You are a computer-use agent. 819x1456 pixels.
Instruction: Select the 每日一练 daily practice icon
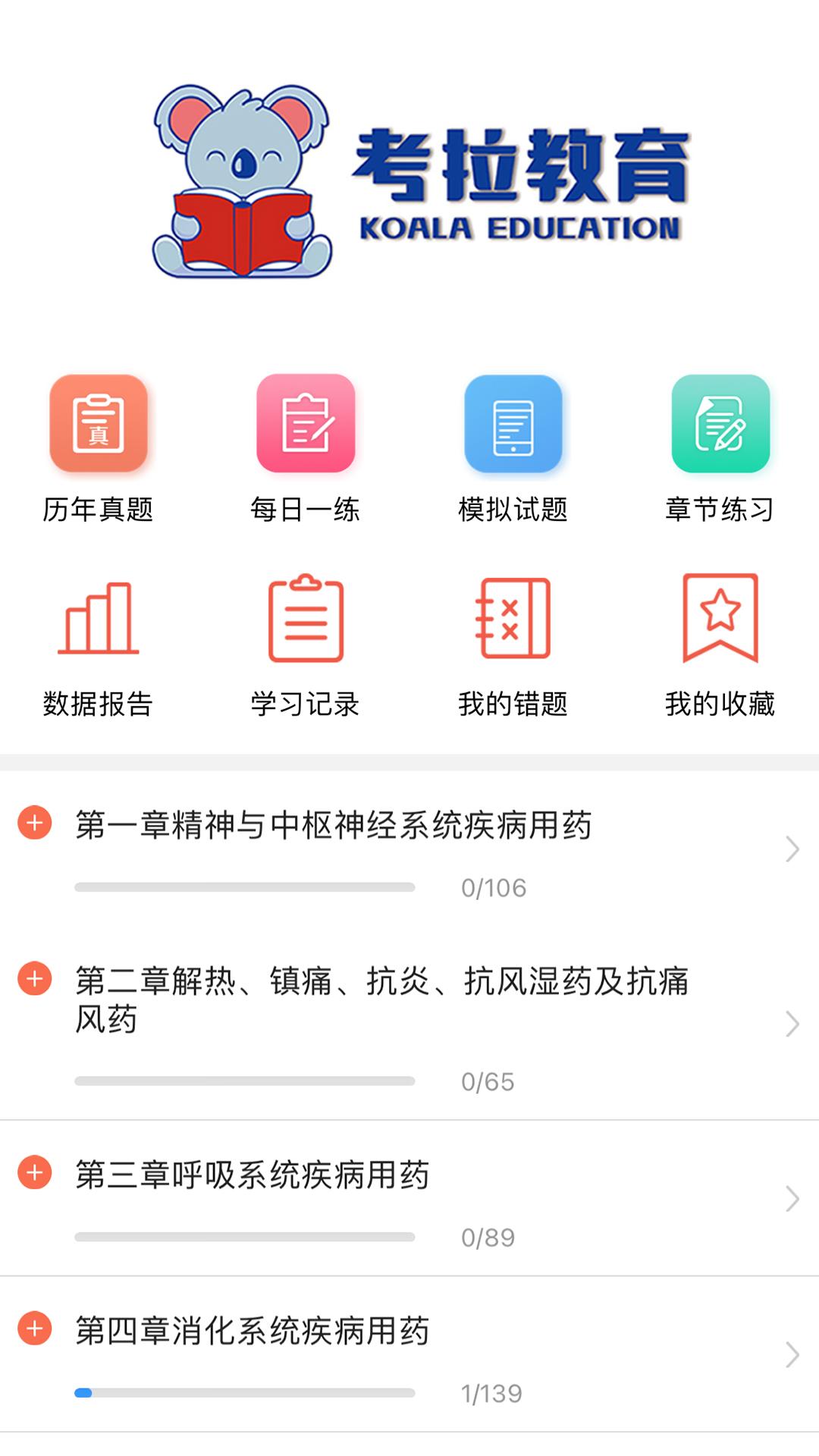tap(306, 425)
